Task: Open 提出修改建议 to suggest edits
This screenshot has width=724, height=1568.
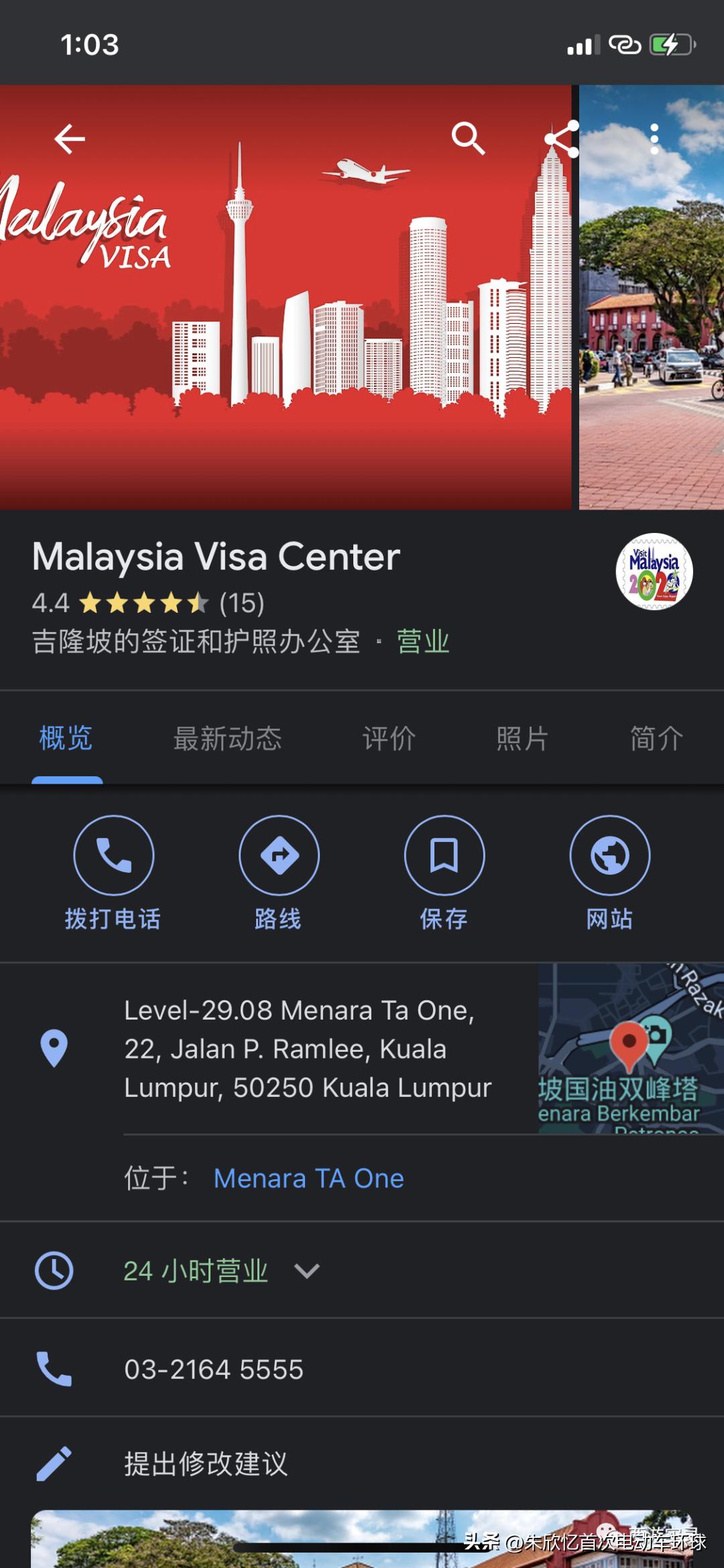Action: pyautogui.click(x=206, y=1464)
